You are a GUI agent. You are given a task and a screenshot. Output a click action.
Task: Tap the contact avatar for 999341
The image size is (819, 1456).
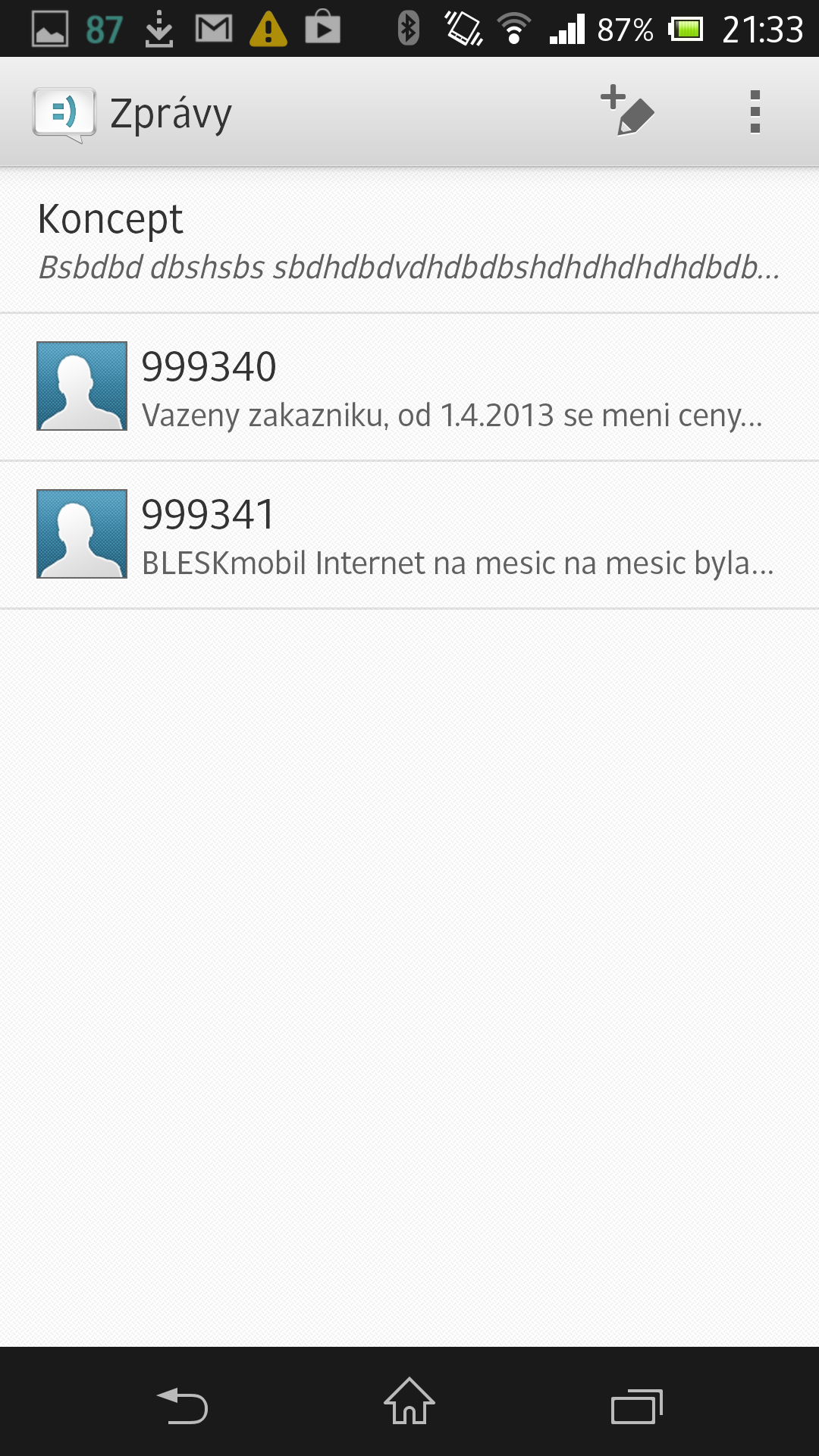(82, 534)
